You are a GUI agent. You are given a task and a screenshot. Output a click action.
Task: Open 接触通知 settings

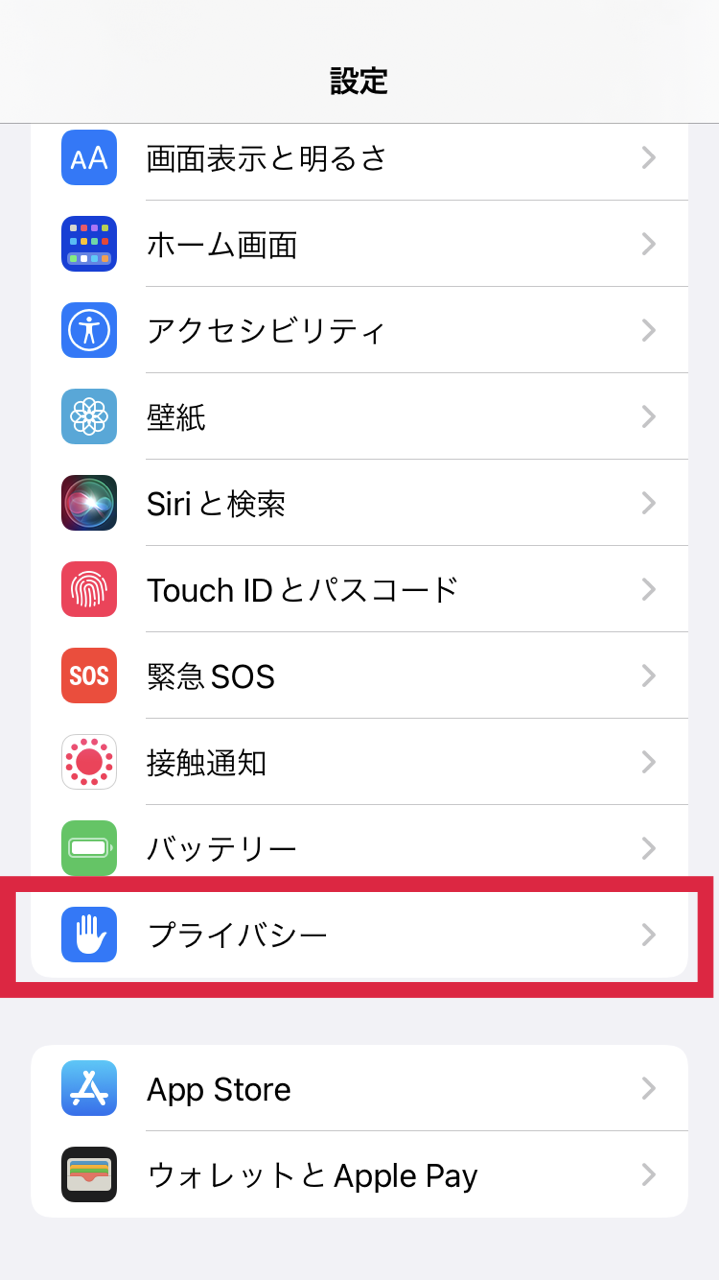point(359,762)
